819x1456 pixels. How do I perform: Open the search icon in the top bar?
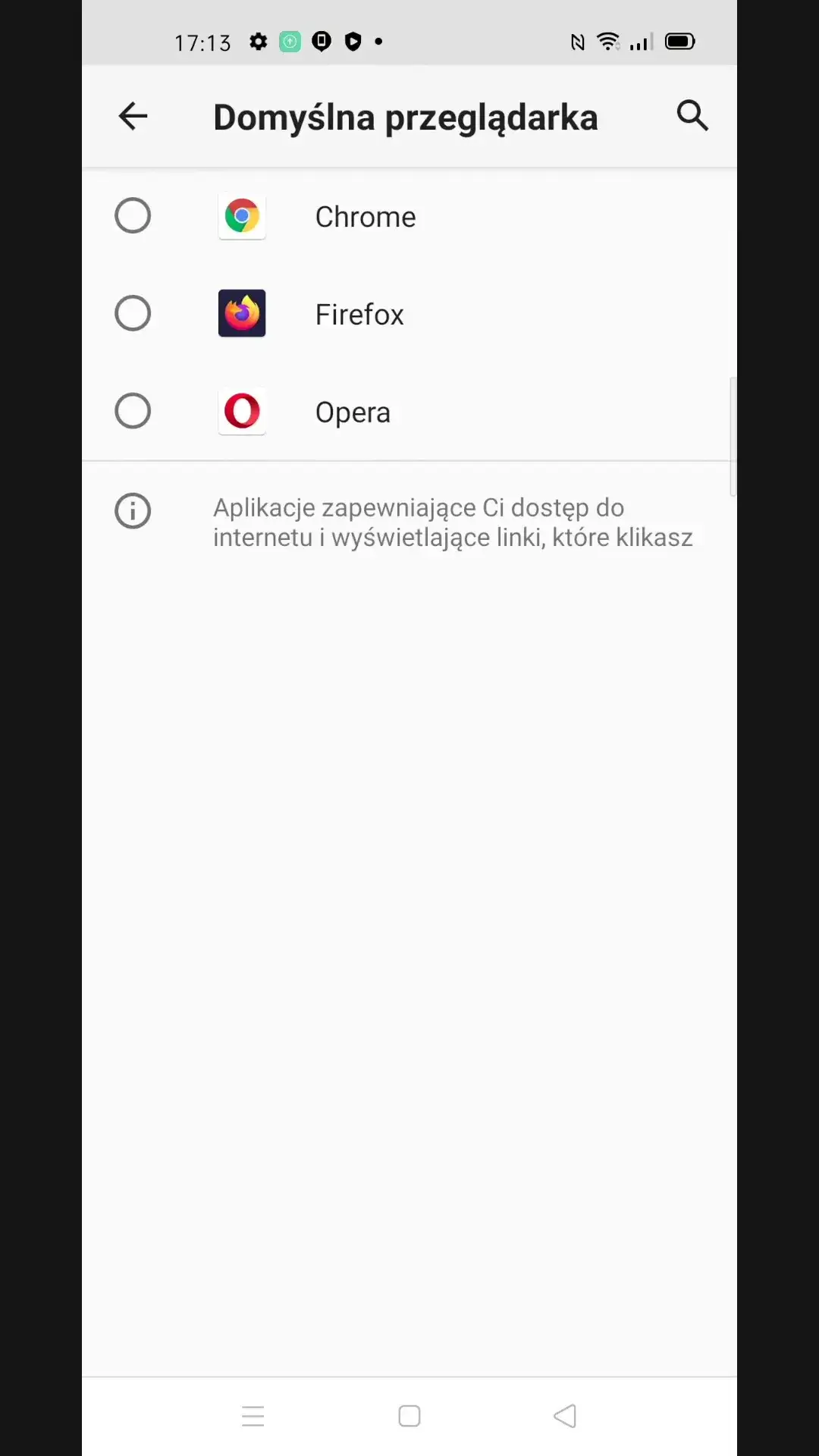[x=692, y=116]
